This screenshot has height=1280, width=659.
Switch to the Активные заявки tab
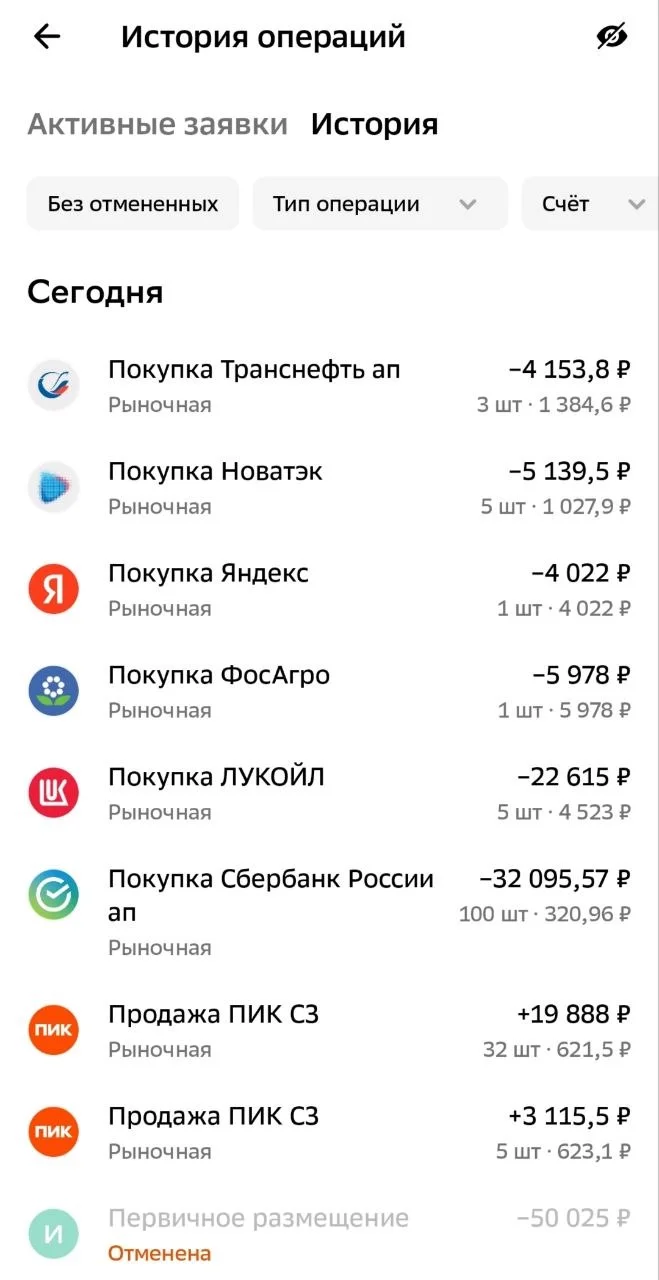pyautogui.click(x=157, y=125)
